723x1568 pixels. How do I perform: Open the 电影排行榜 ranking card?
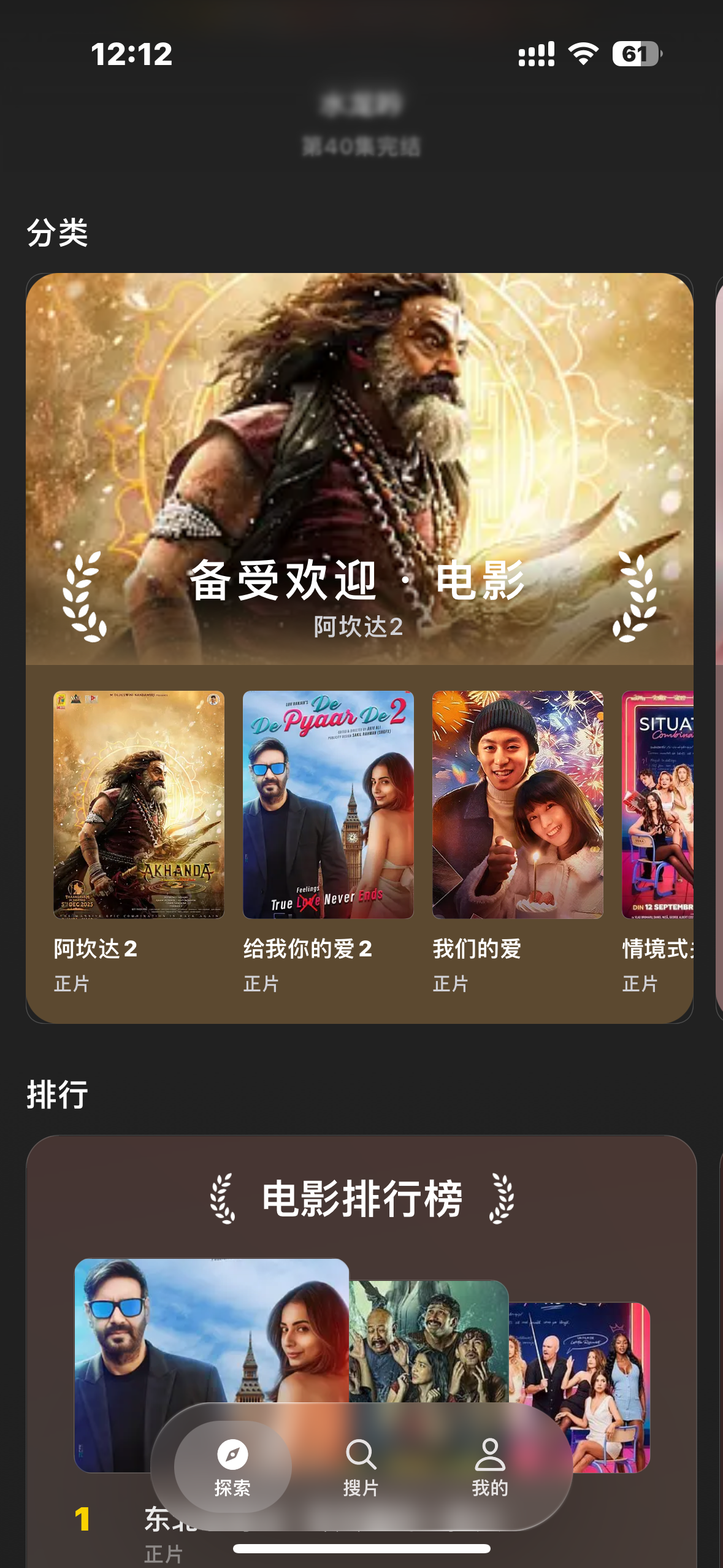click(x=362, y=1198)
